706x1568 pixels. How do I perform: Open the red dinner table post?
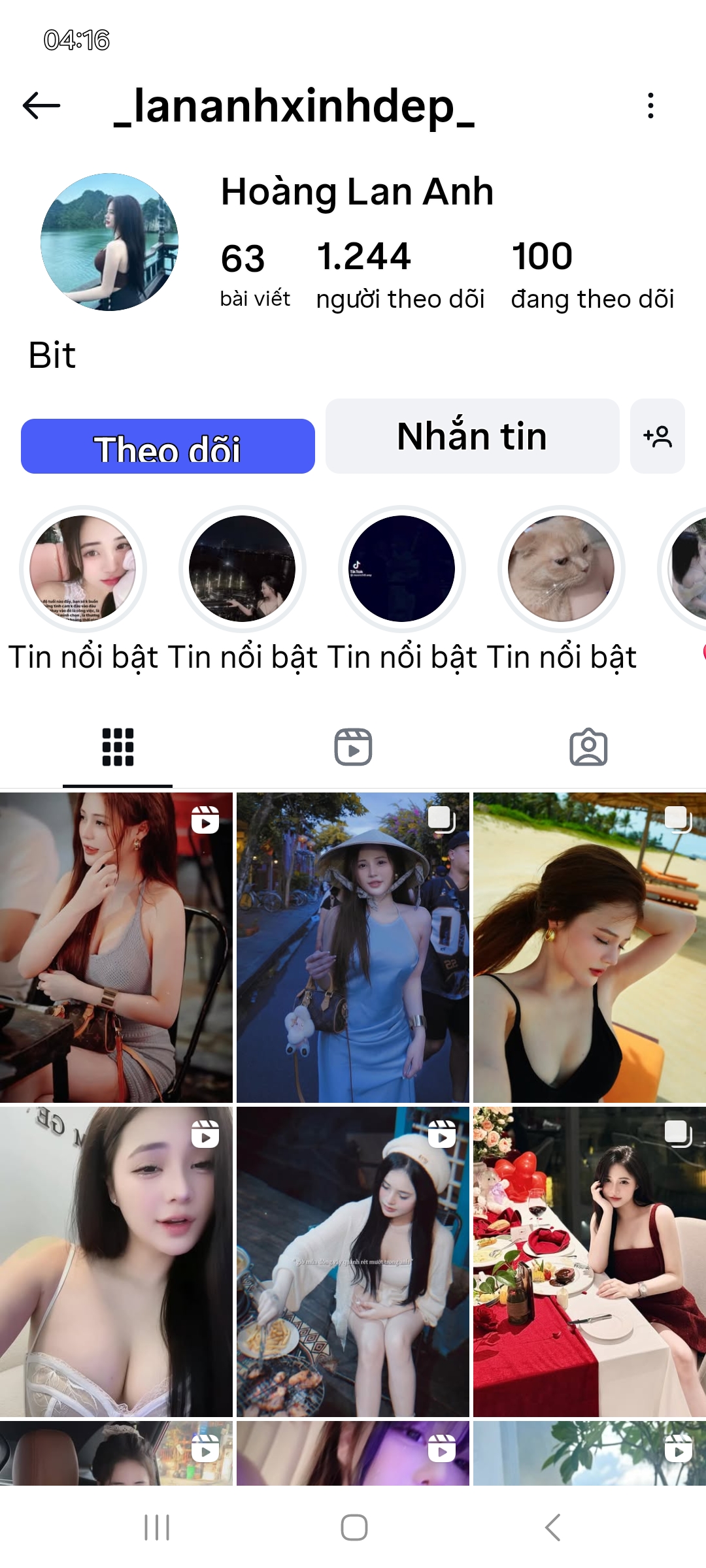click(x=589, y=1261)
